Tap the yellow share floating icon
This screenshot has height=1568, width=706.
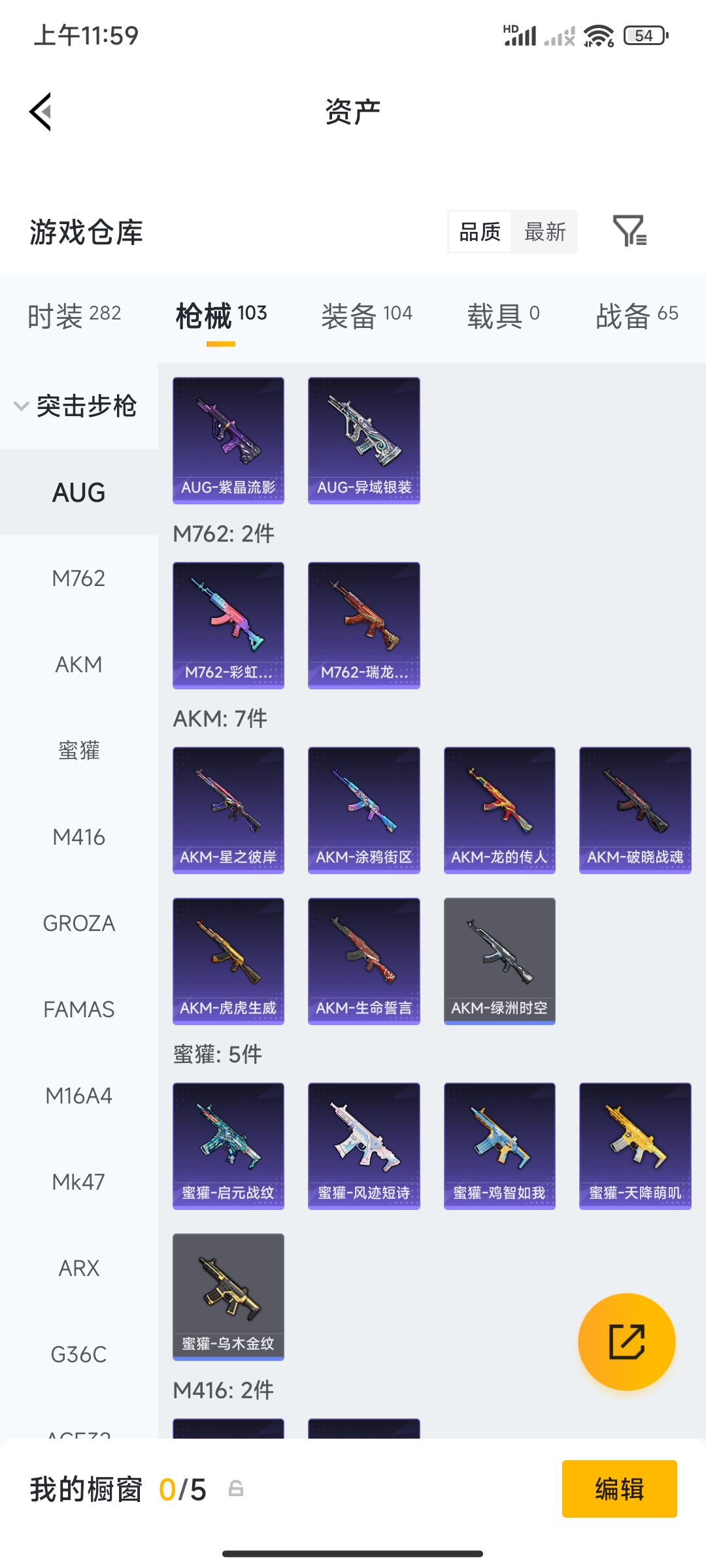[626, 1341]
